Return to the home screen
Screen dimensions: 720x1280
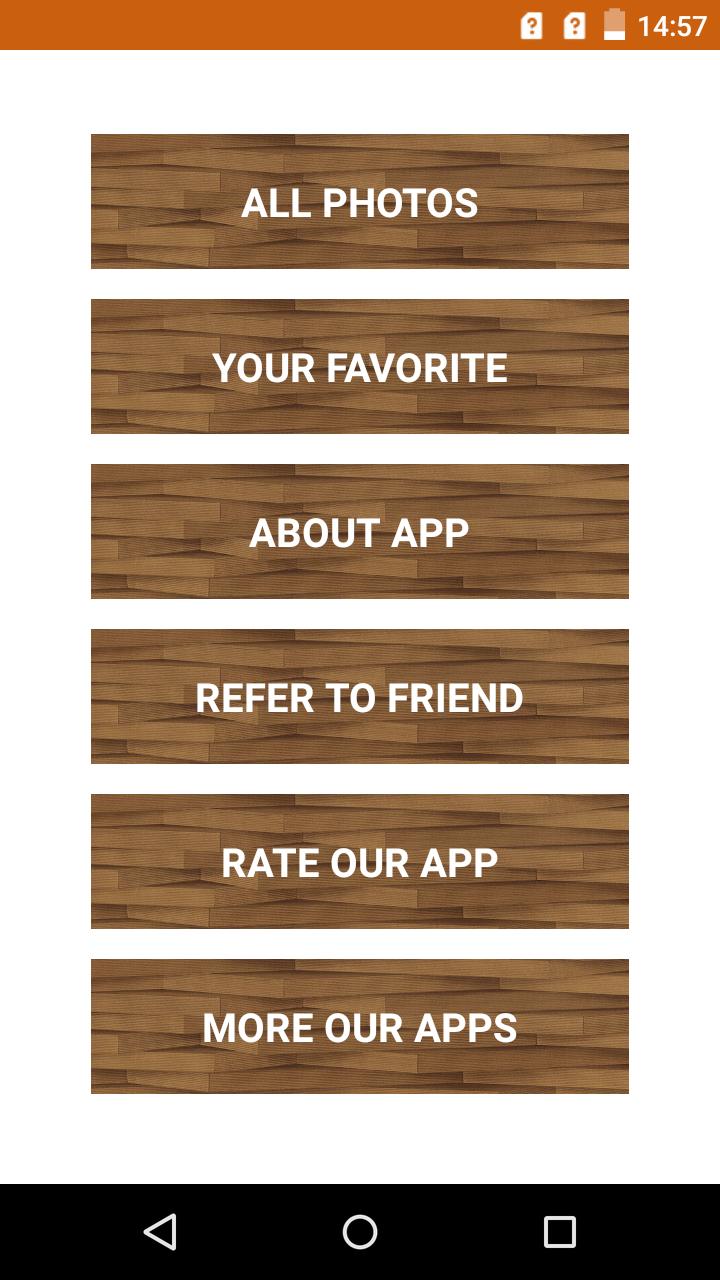coord(360,1232)
